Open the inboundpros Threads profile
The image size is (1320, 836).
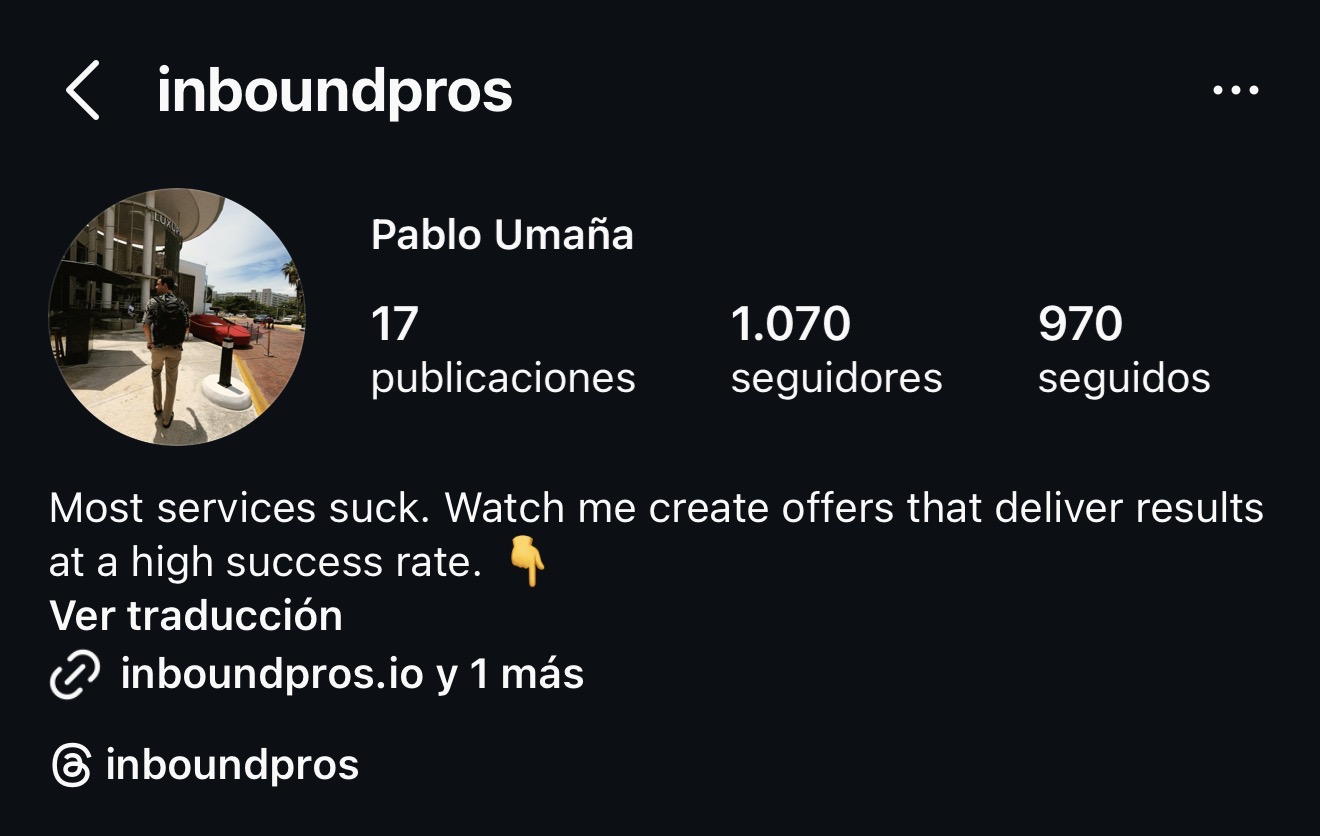click(x=230, y=766)
